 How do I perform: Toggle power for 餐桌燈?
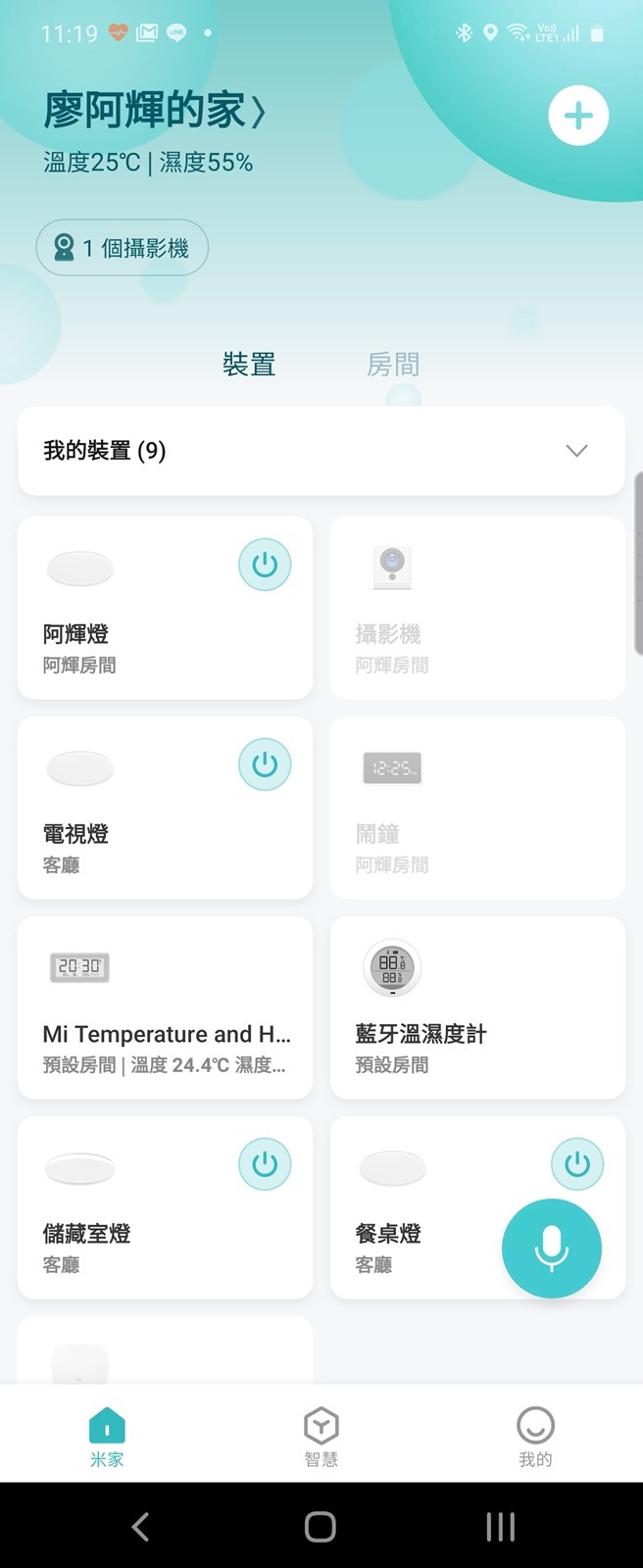click(577, 1163)
